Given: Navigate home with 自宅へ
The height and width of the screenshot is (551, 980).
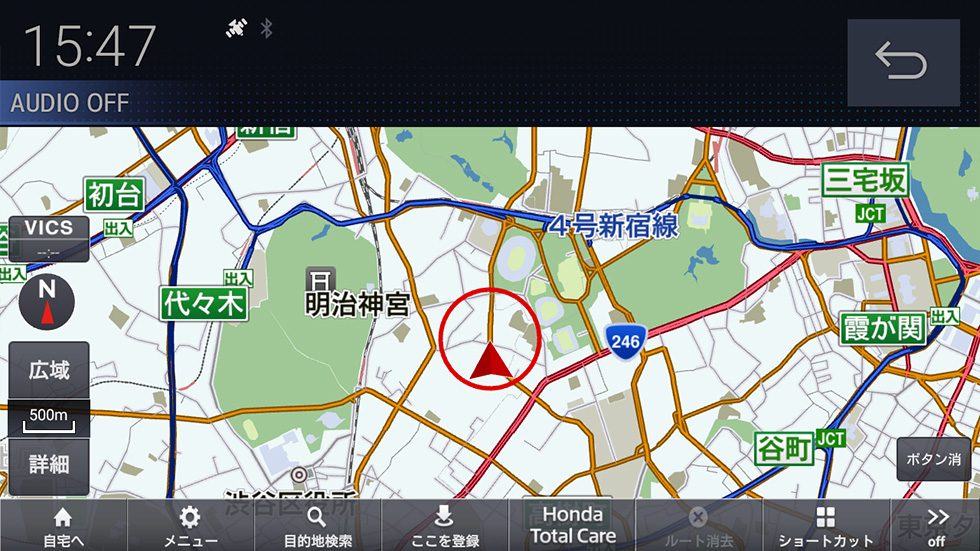Looking at the screenshot, I should click(63, 526).
